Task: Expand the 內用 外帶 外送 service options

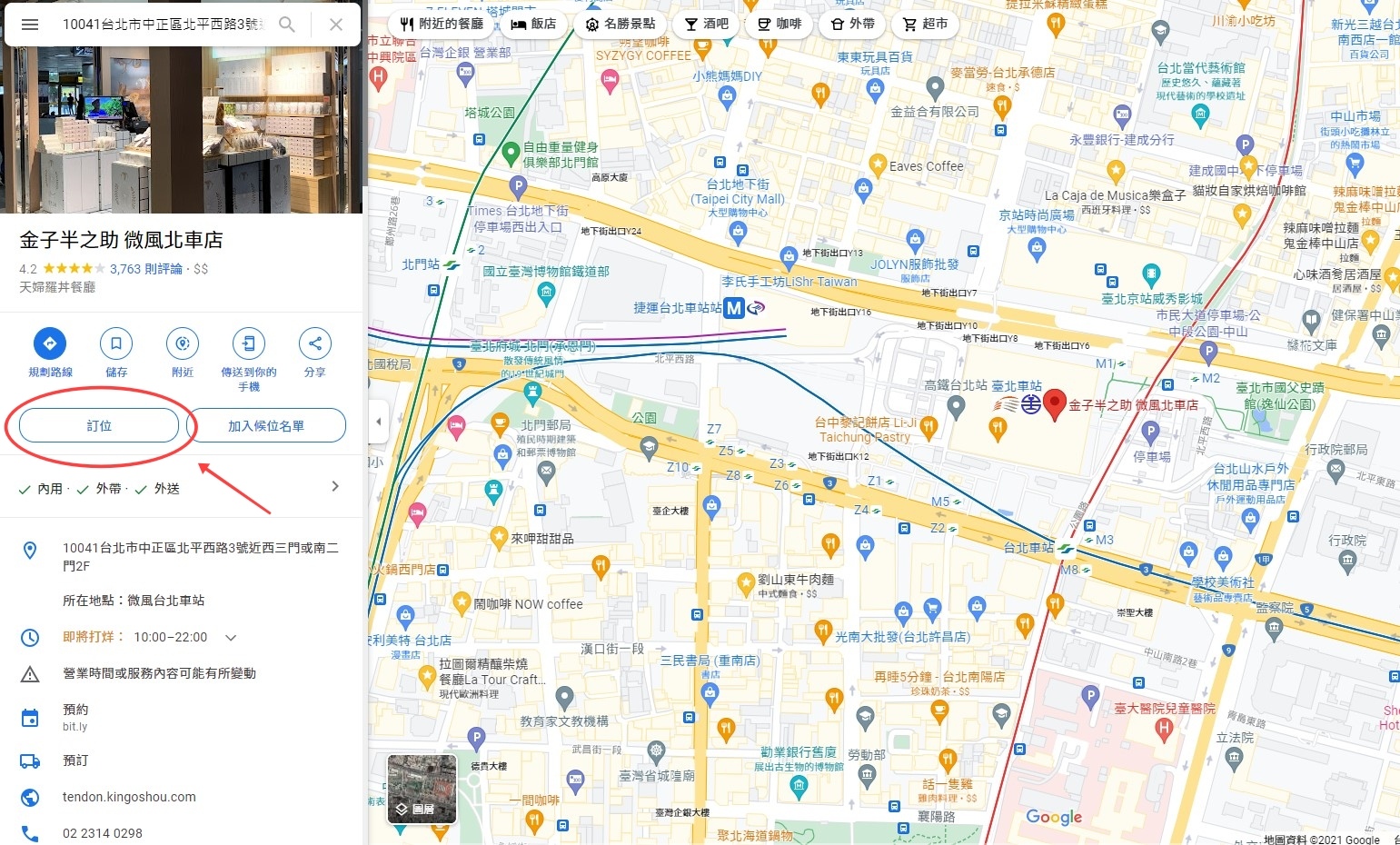Action: (x=335, y=487)
